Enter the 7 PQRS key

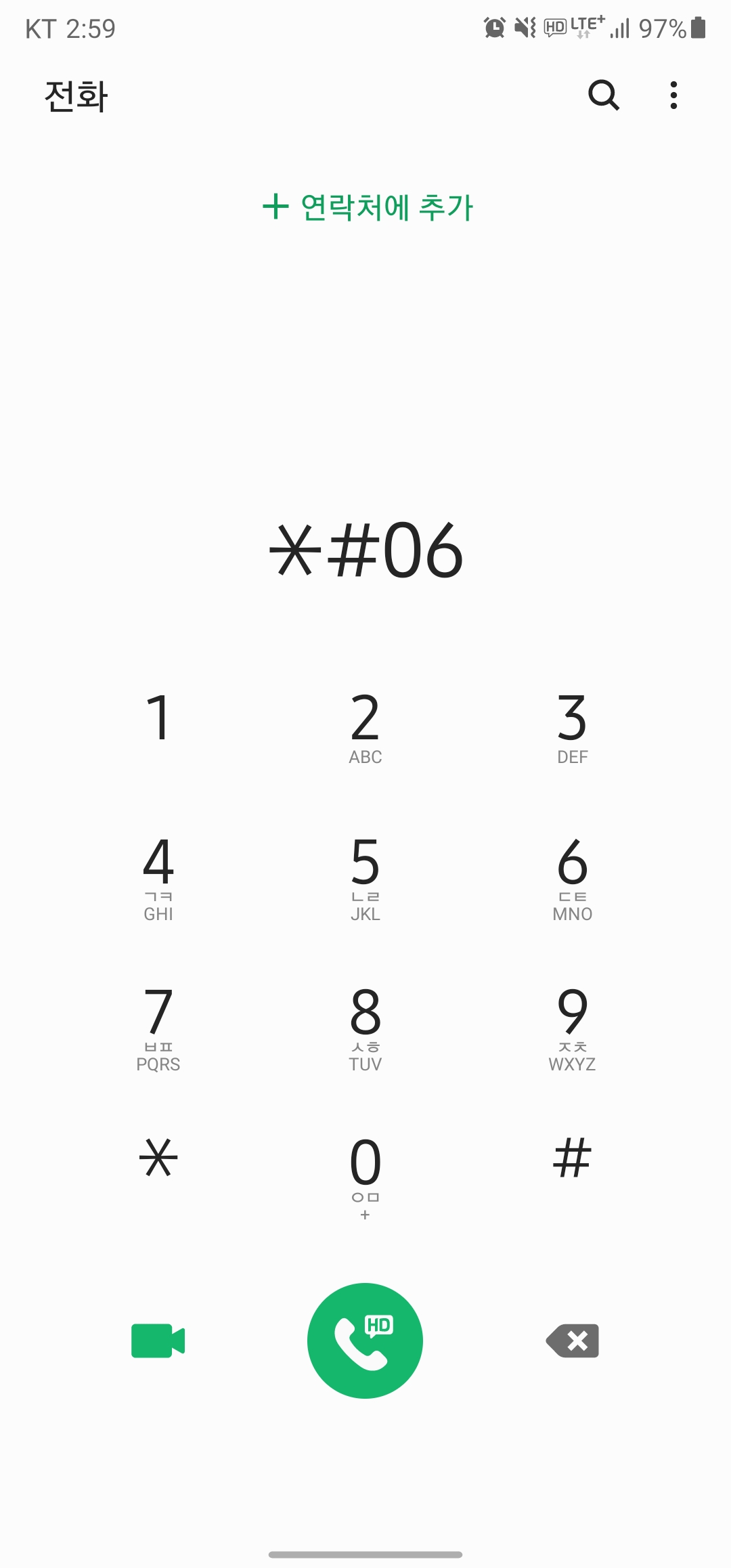tap(158, 1028)
